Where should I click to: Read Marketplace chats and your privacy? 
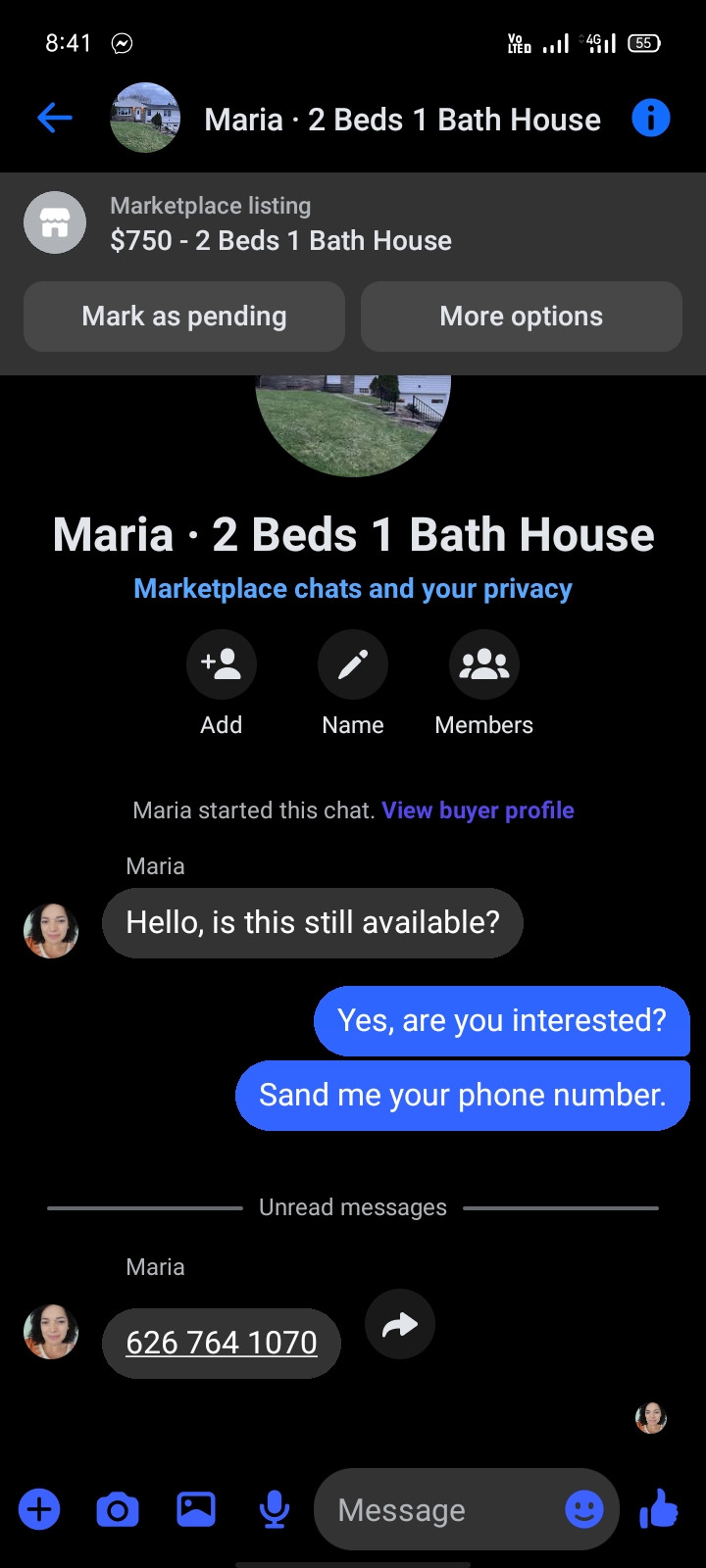[353, 588]
